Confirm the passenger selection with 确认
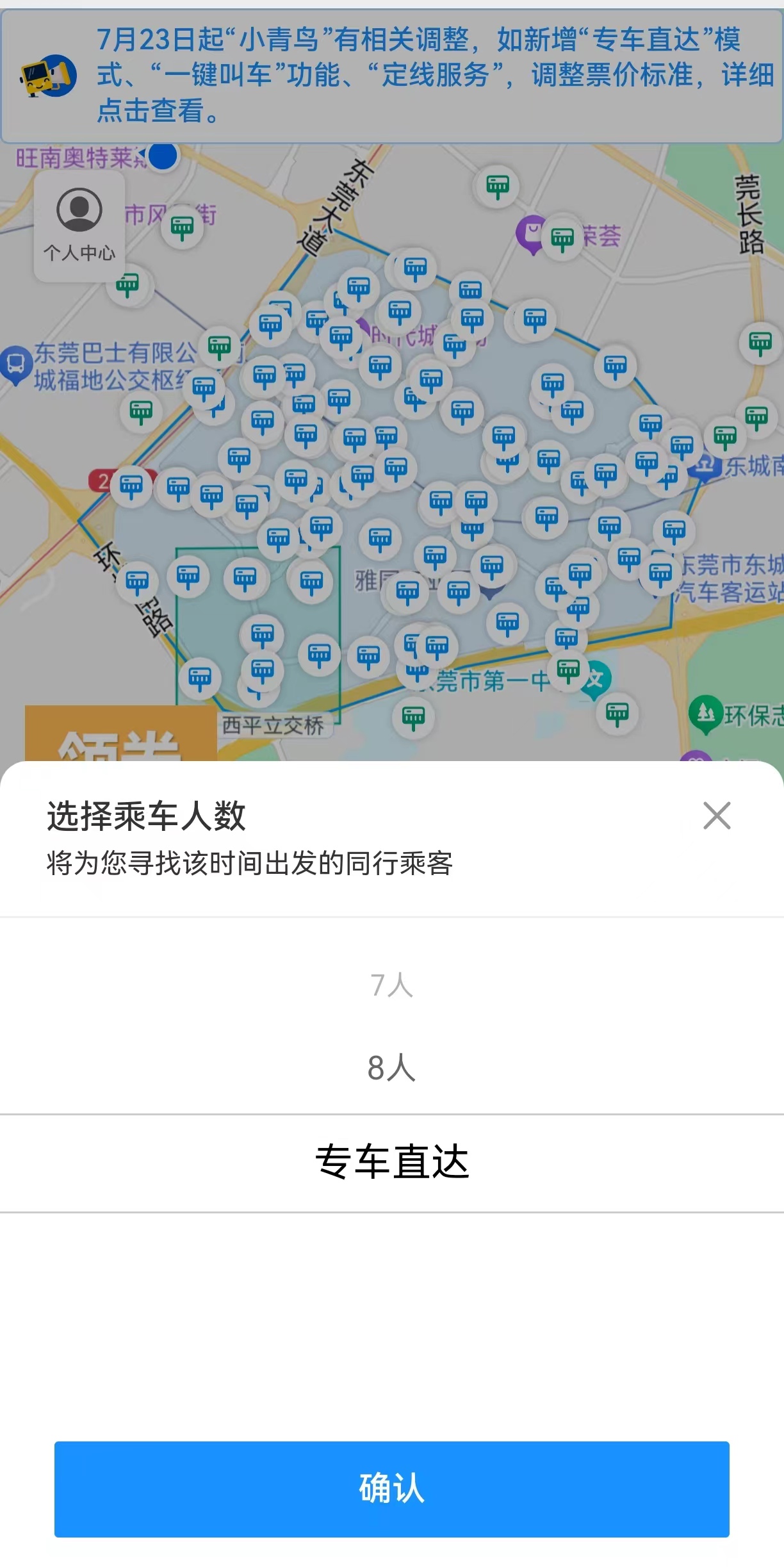The height and width of the screenshot is (1567, 784). 391,1488
